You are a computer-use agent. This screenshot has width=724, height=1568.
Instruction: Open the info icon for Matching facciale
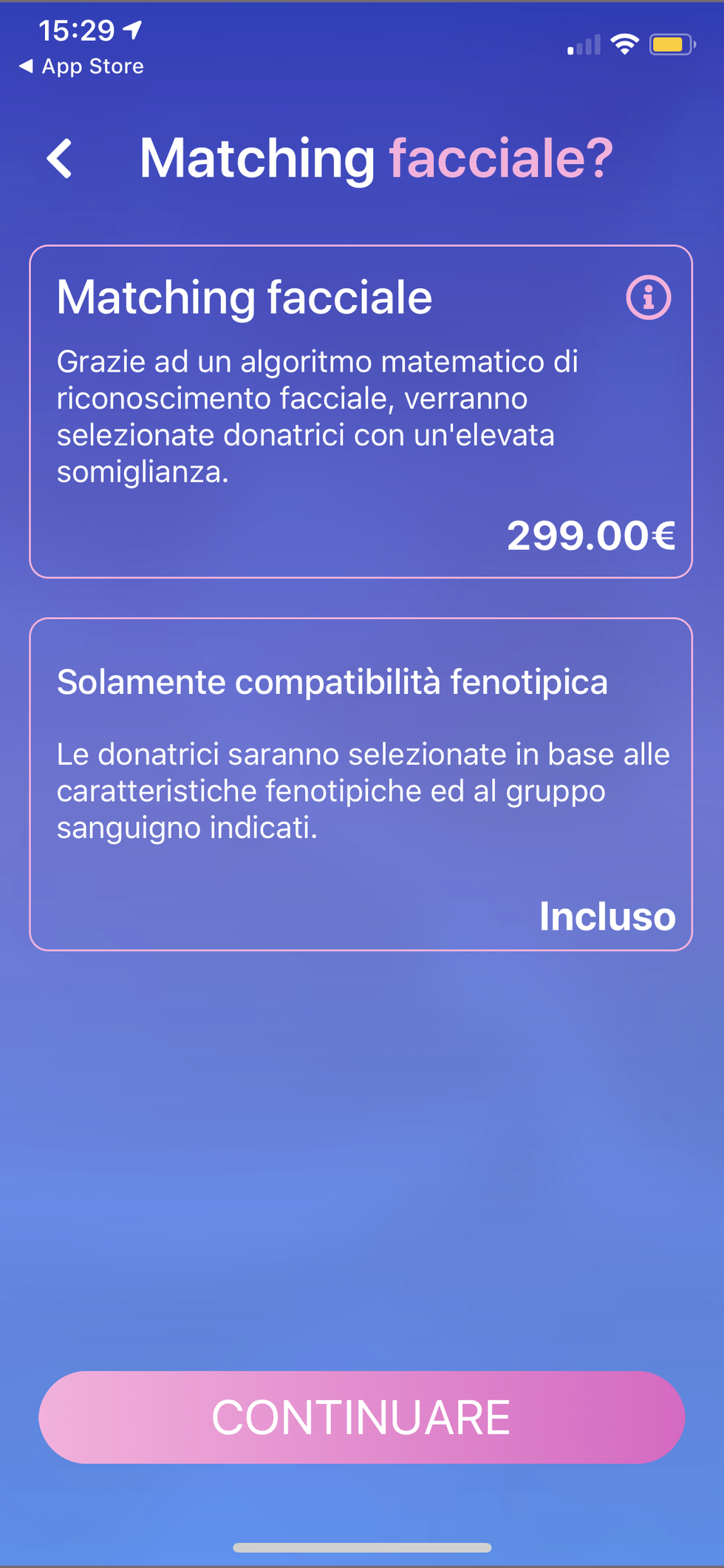coord(648,298)
